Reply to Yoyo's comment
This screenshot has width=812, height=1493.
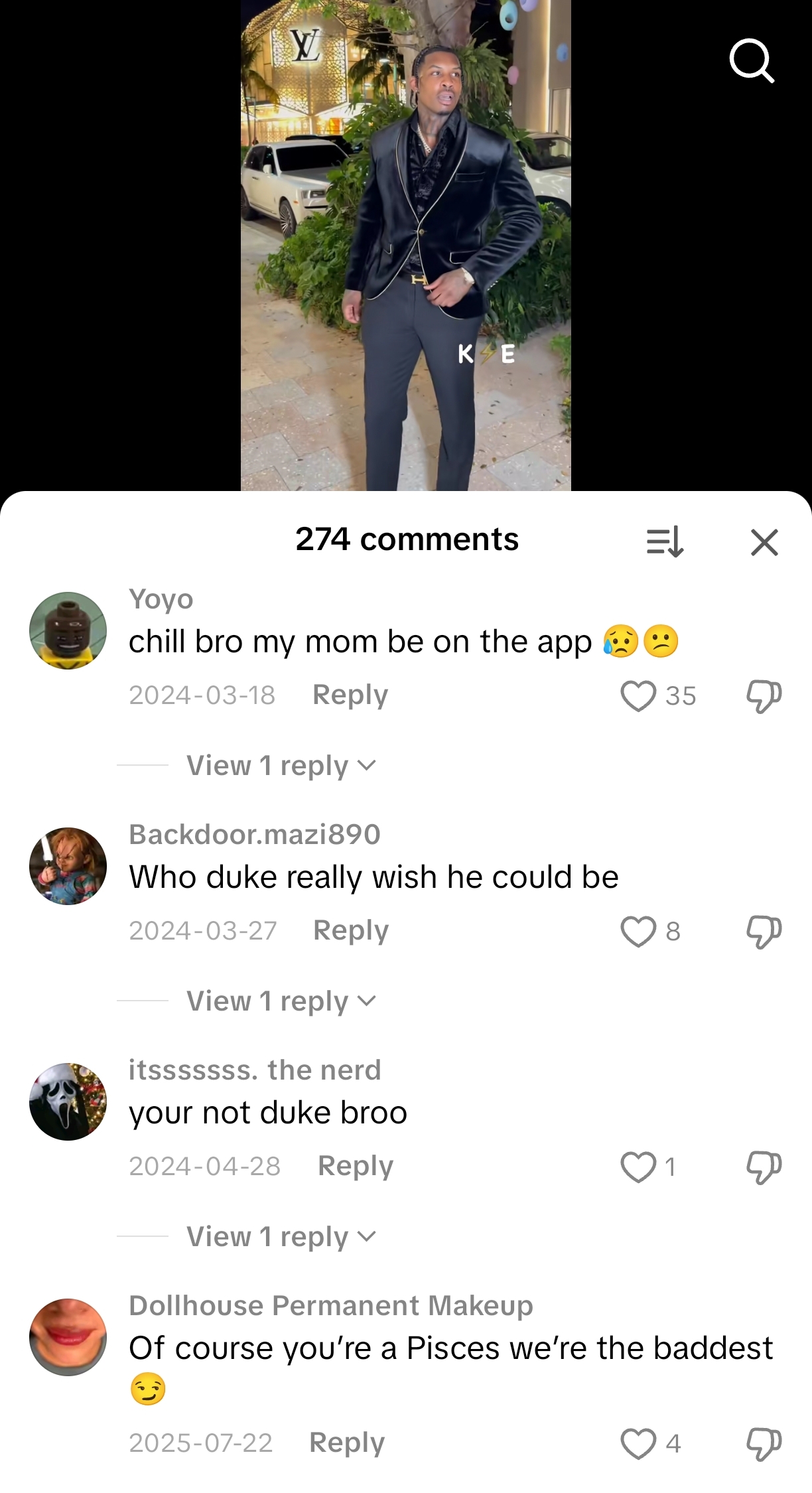tap(350, 695)
